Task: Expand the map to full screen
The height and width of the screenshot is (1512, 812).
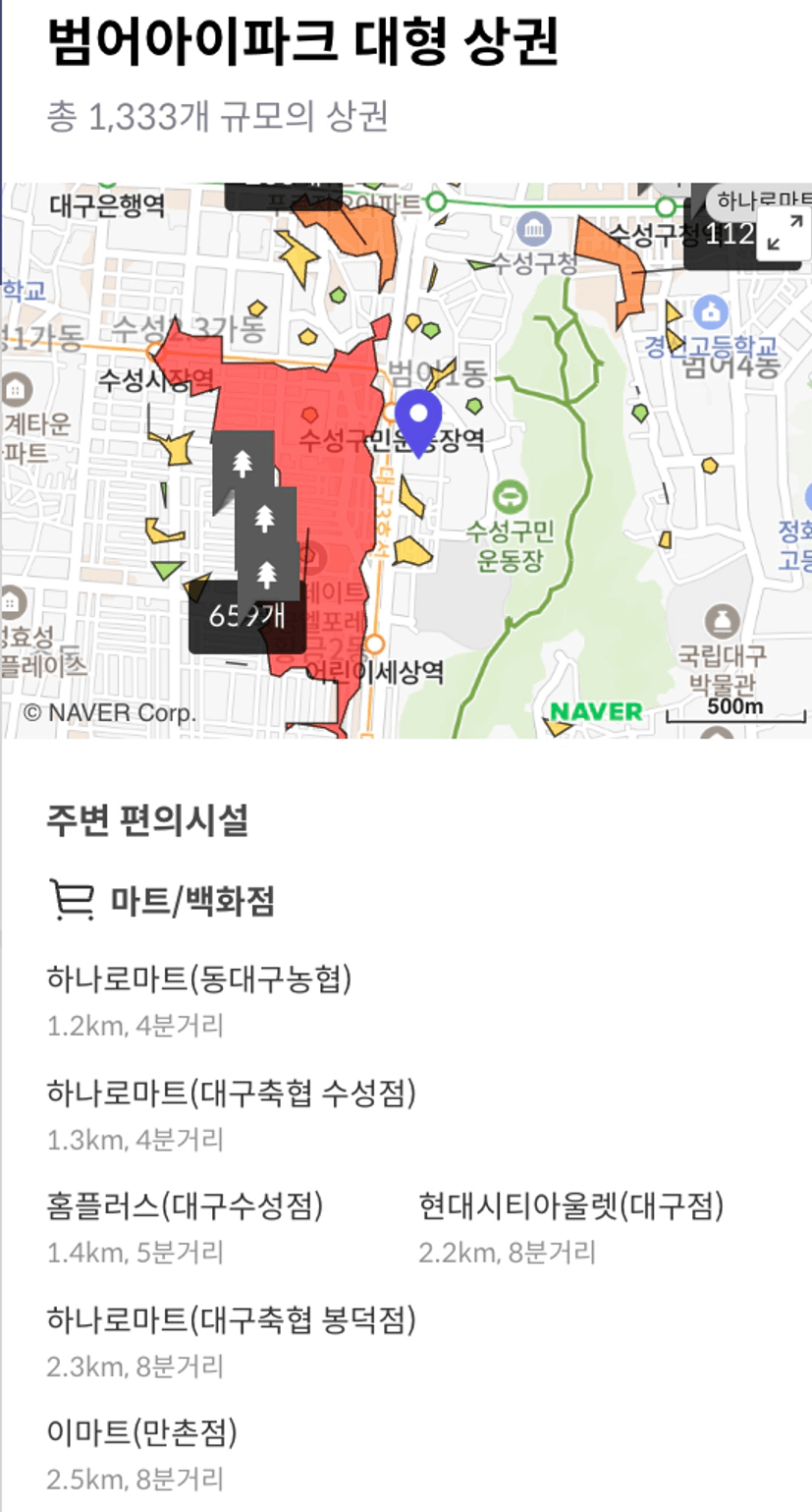Action: pyautogui.click(x=784, y=235)
